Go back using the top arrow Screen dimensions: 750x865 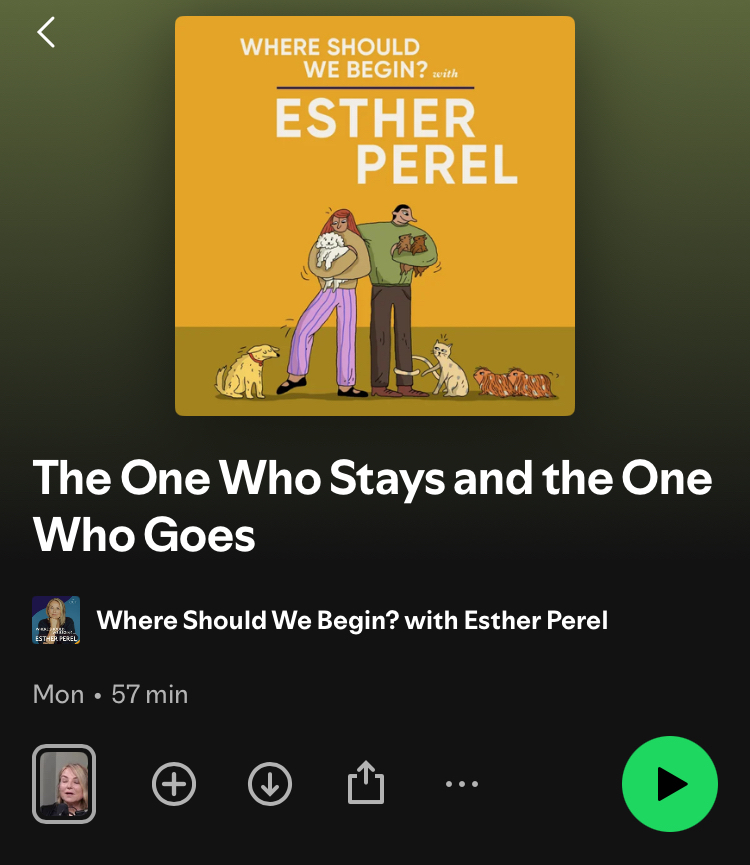[46, 33]
